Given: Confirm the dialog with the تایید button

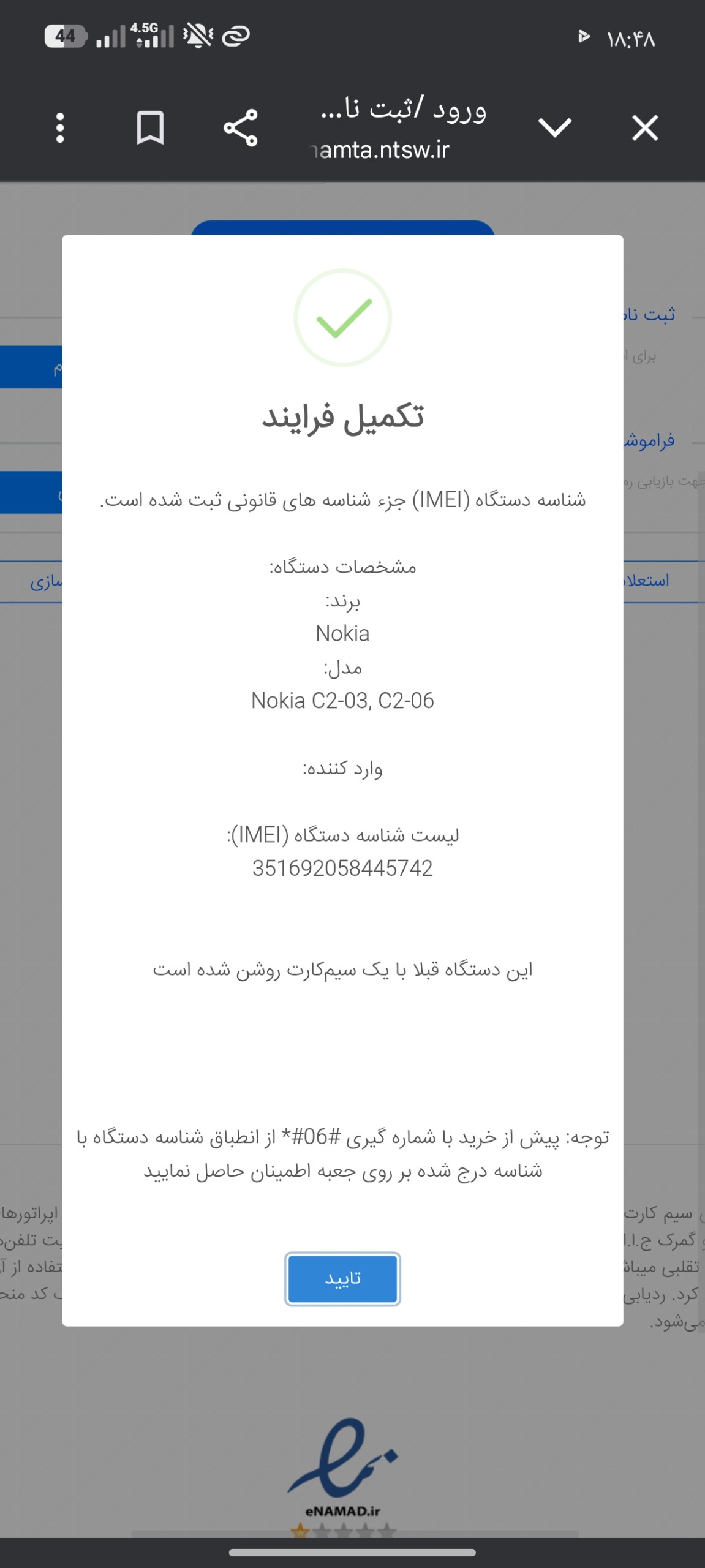Looking at the screenshot, I should (342, 1279).
